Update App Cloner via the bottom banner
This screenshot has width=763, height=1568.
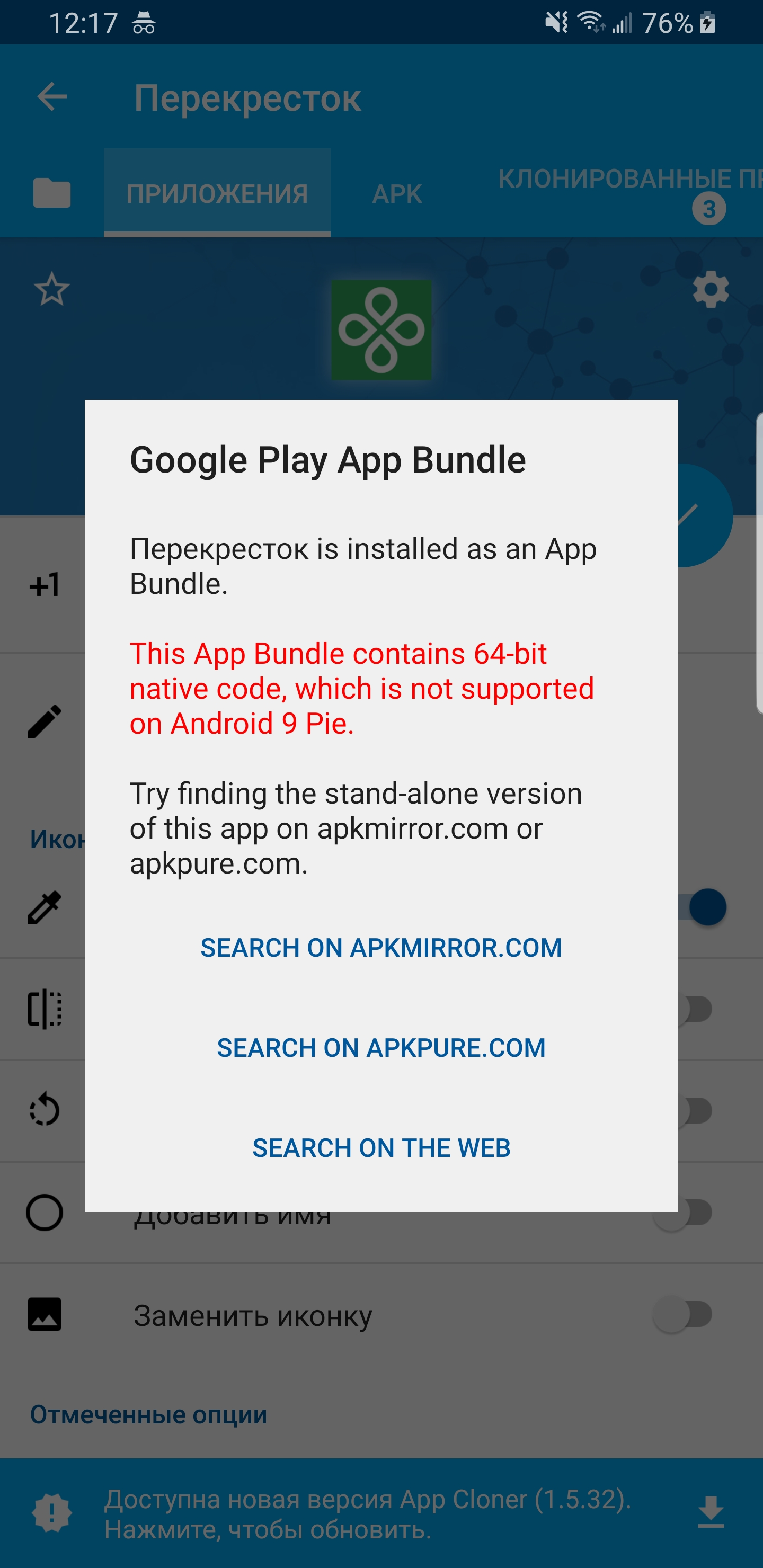click(x=381, y=1513)
